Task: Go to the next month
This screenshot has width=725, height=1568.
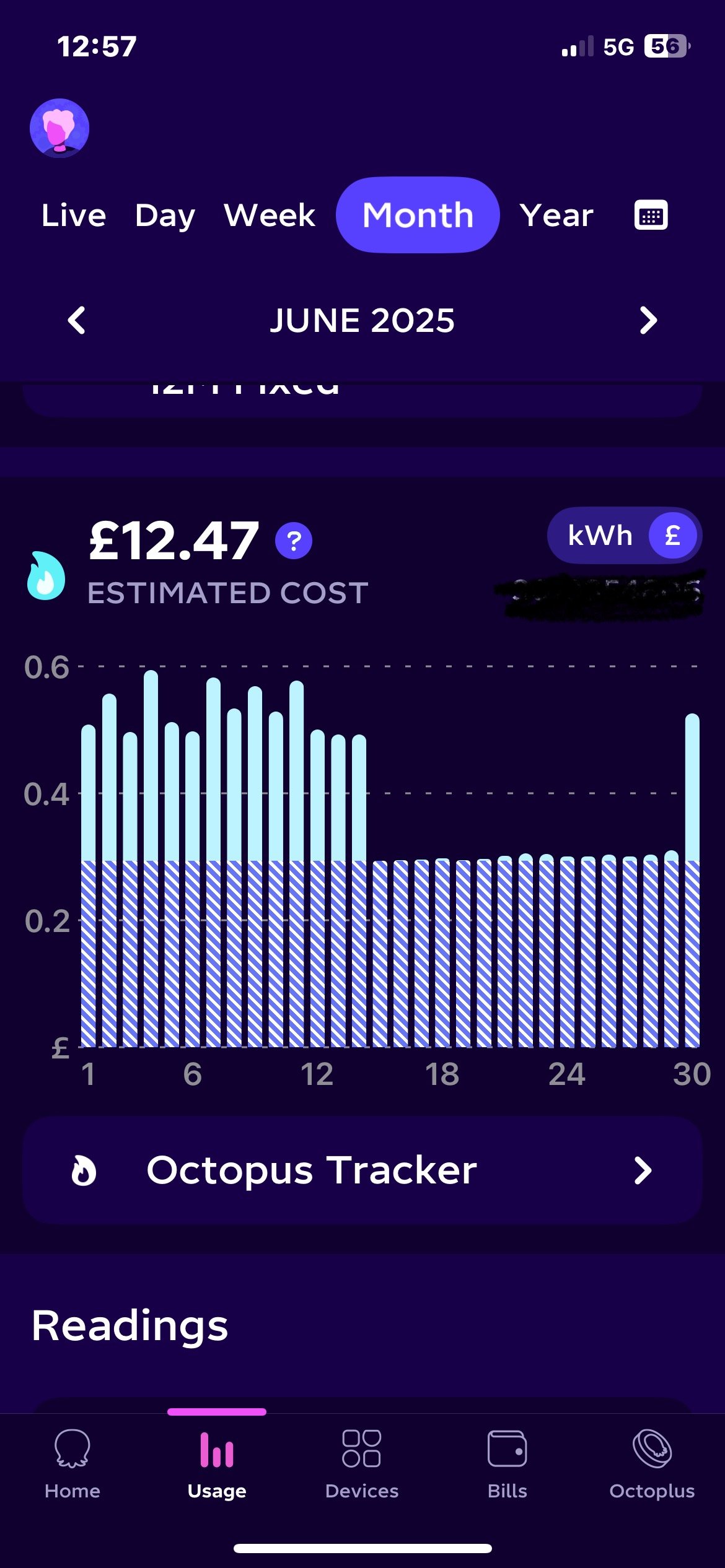Action: (x=648, y=320)
